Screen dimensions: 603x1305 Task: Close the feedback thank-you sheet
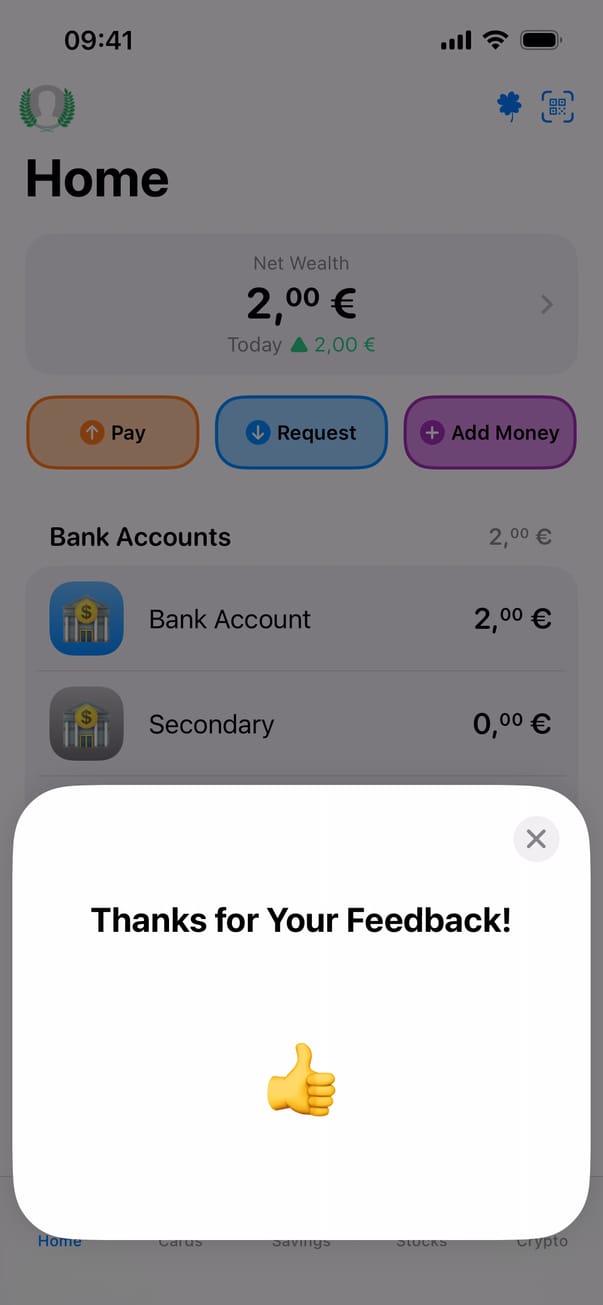click(536, 839)
